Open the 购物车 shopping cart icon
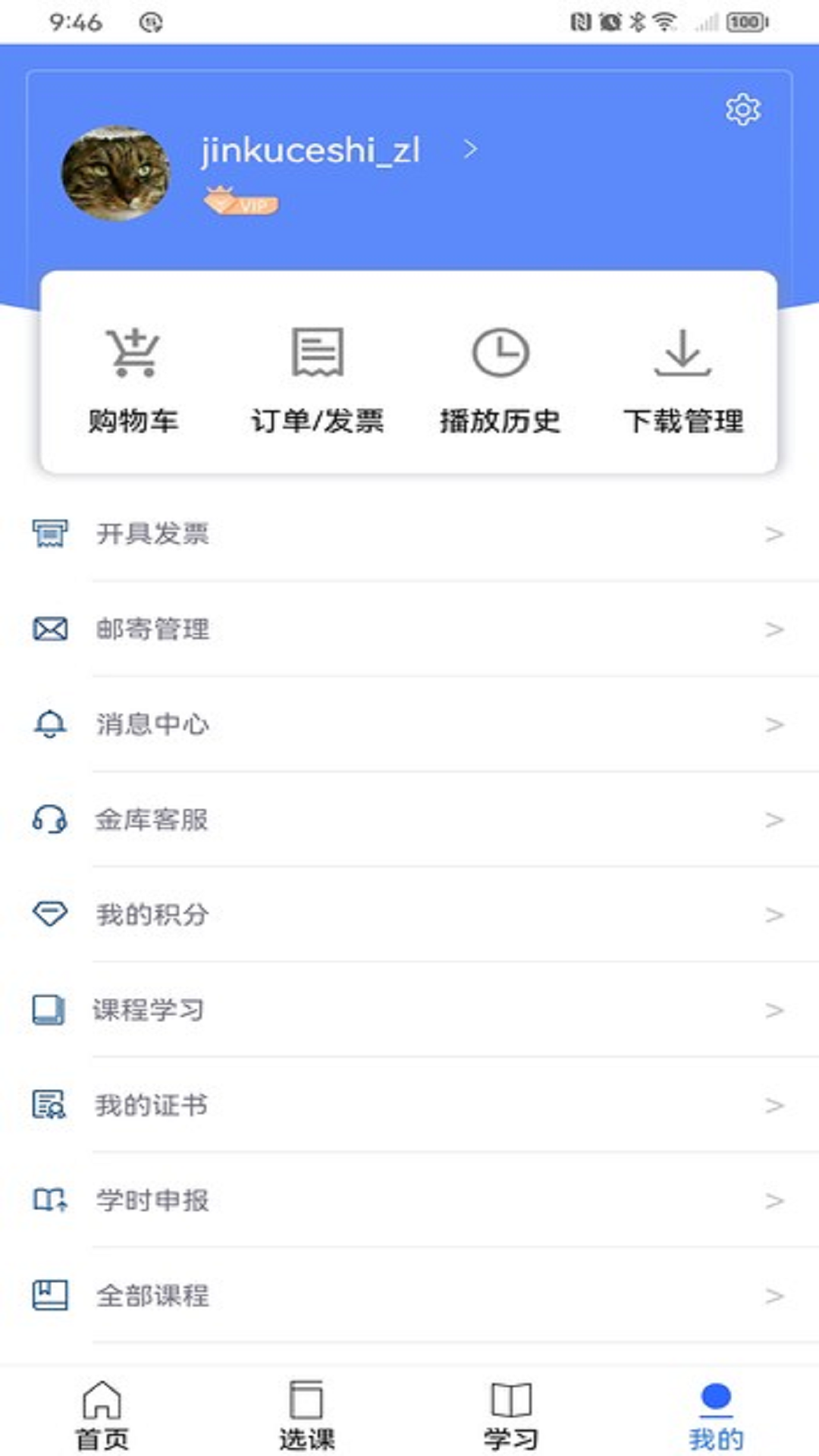This screenshot has height=1456, width=819. 133,353
